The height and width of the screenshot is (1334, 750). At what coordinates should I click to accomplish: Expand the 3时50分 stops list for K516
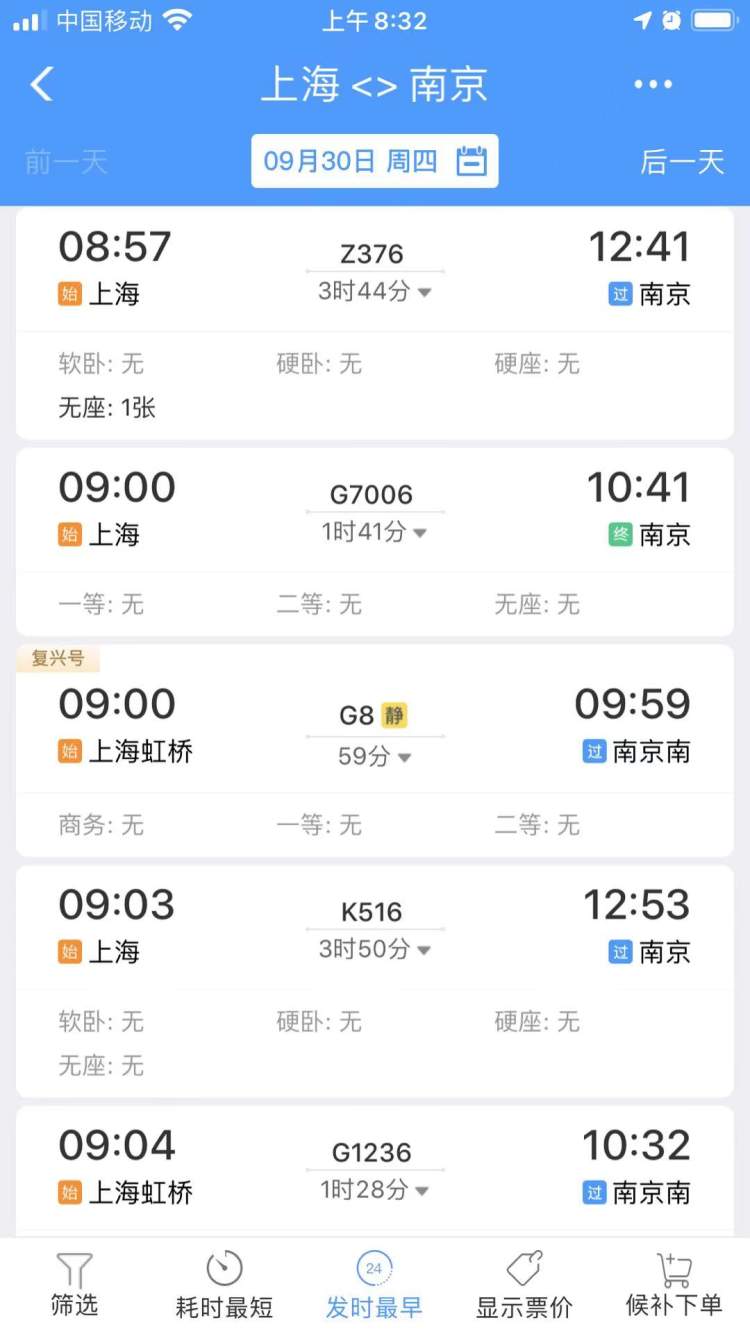tap(375, 949)
